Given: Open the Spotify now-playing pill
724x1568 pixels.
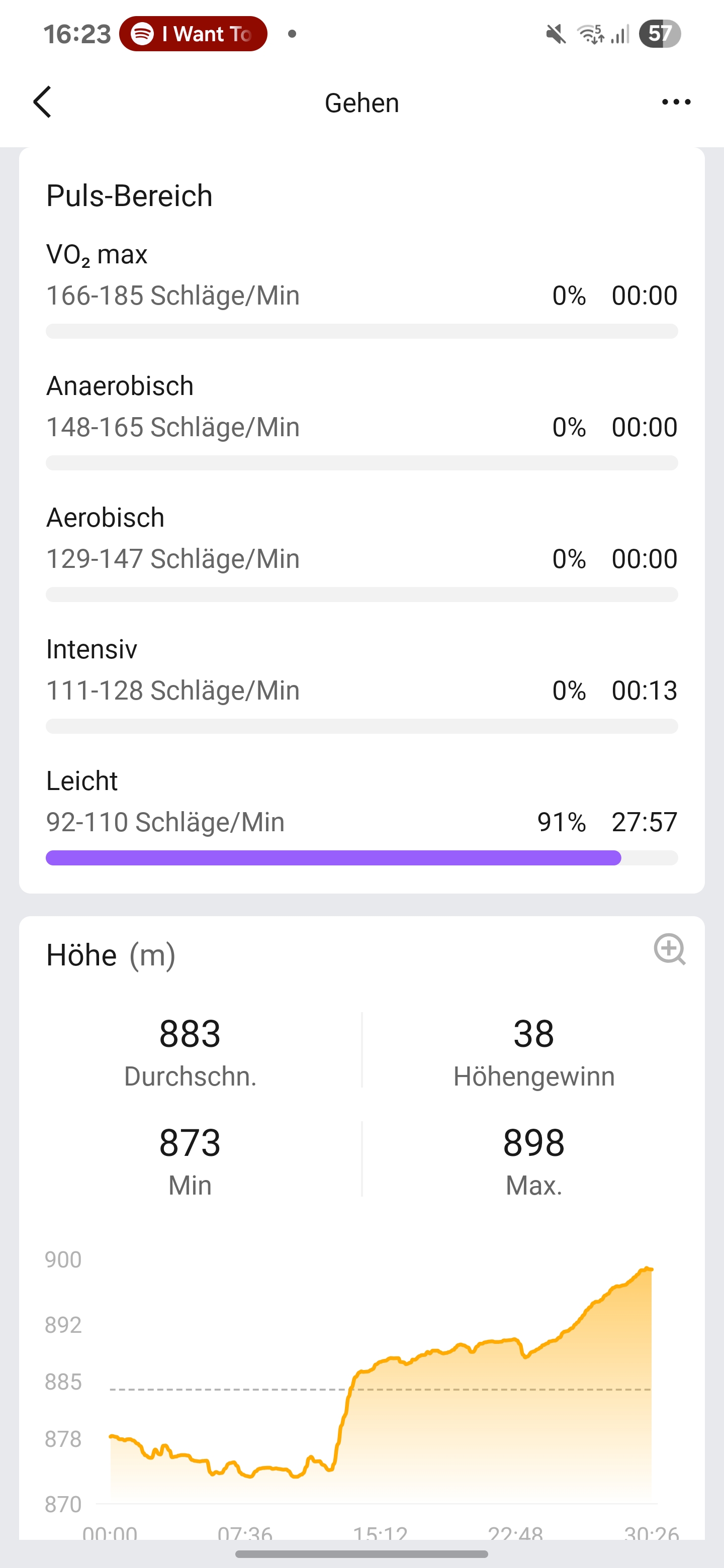Looking at the screenshot, I should pos(193,34).
